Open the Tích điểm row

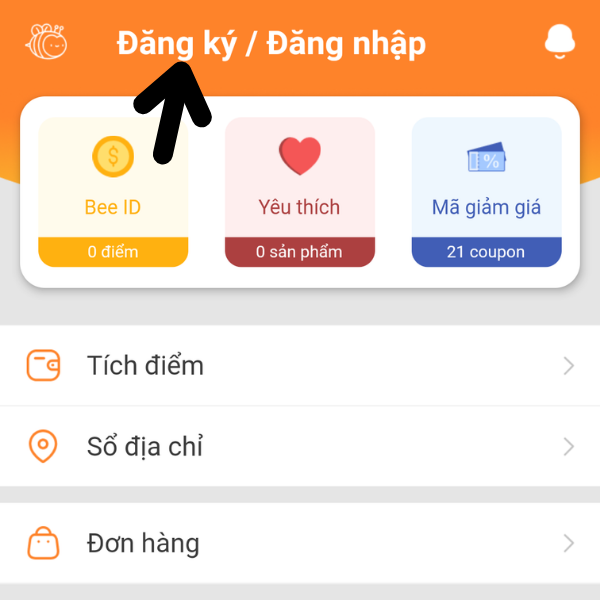click(300, 366)
